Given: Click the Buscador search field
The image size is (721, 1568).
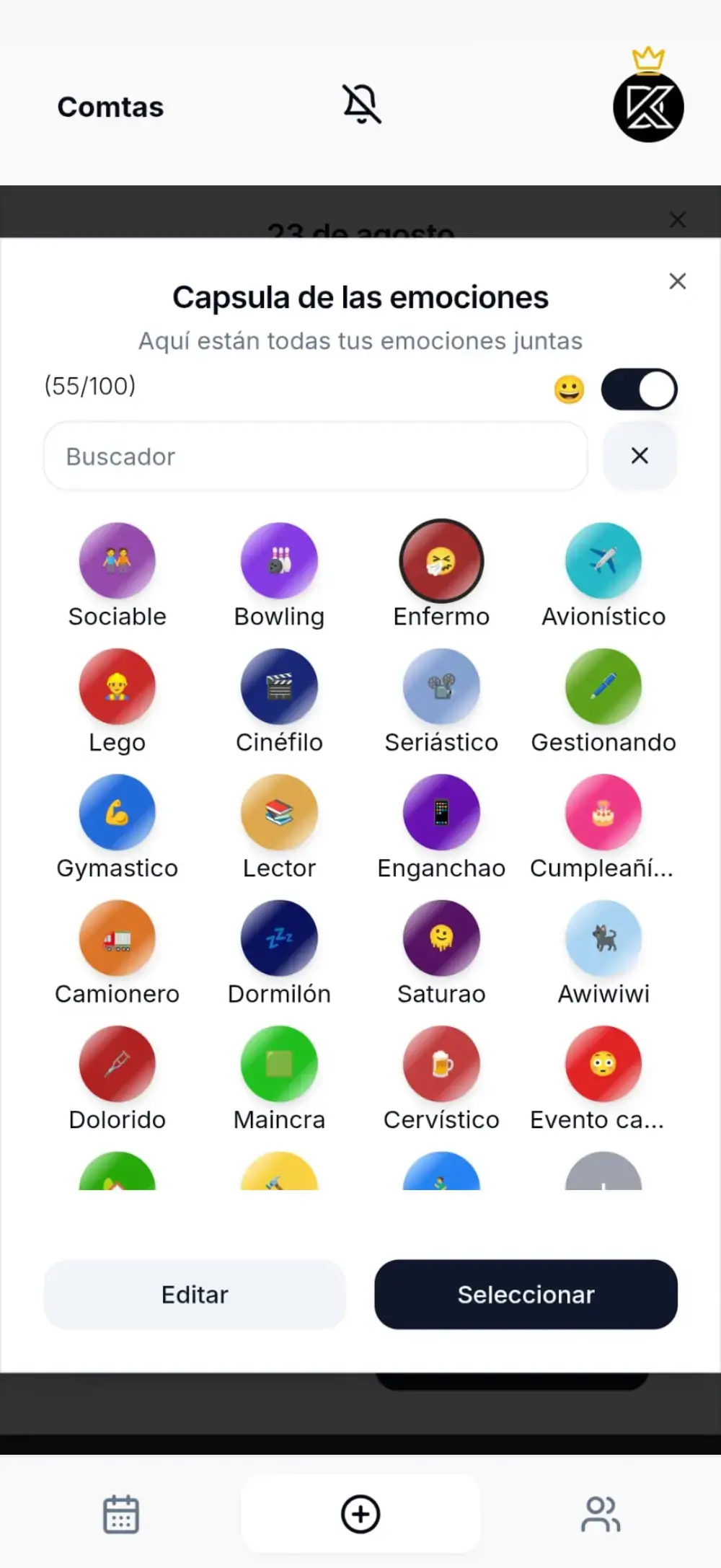Looking at the screenshot, I should pyautogui.click(x=316, y=456).
